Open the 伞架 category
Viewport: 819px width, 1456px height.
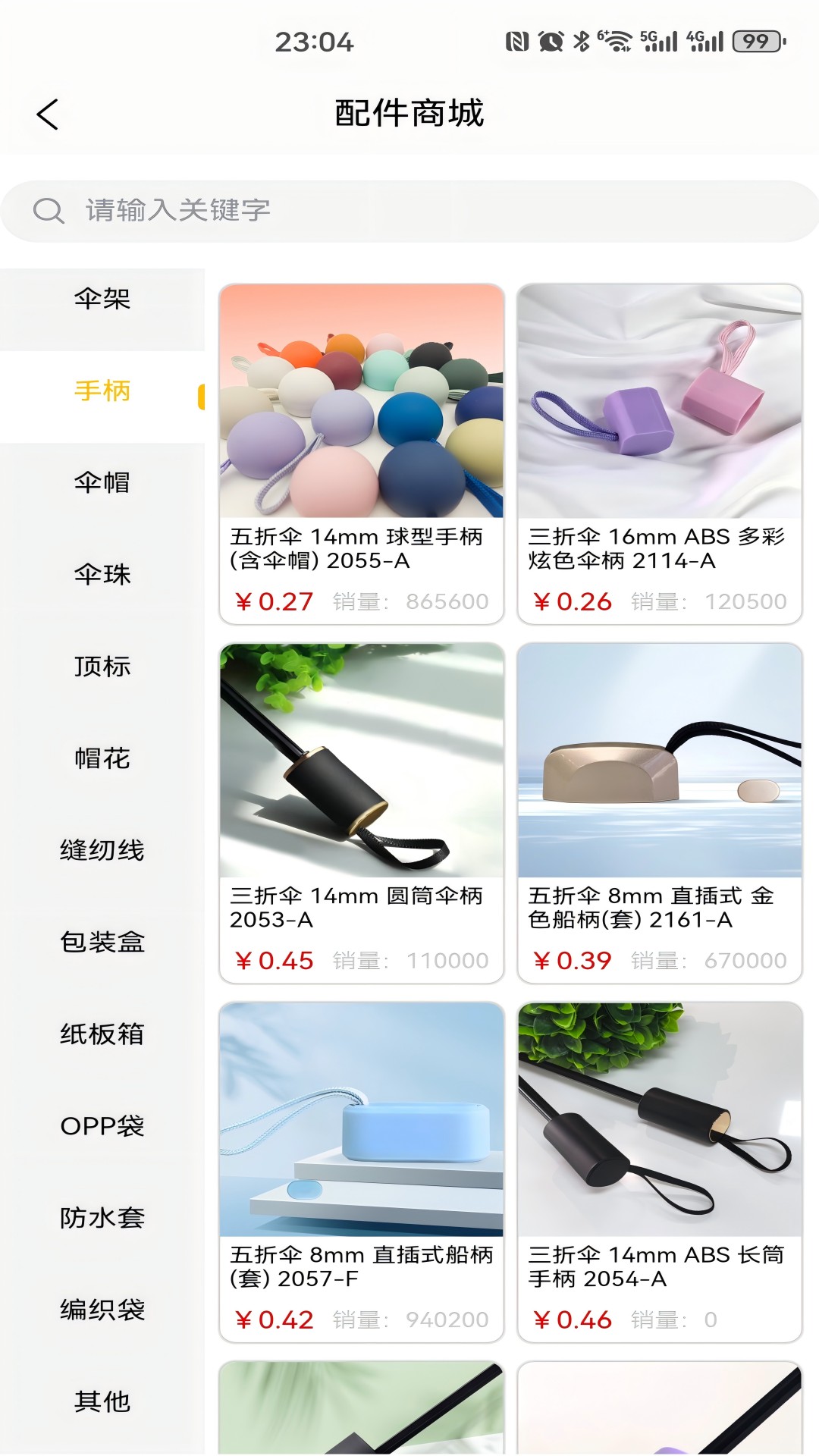click(102, 300)
